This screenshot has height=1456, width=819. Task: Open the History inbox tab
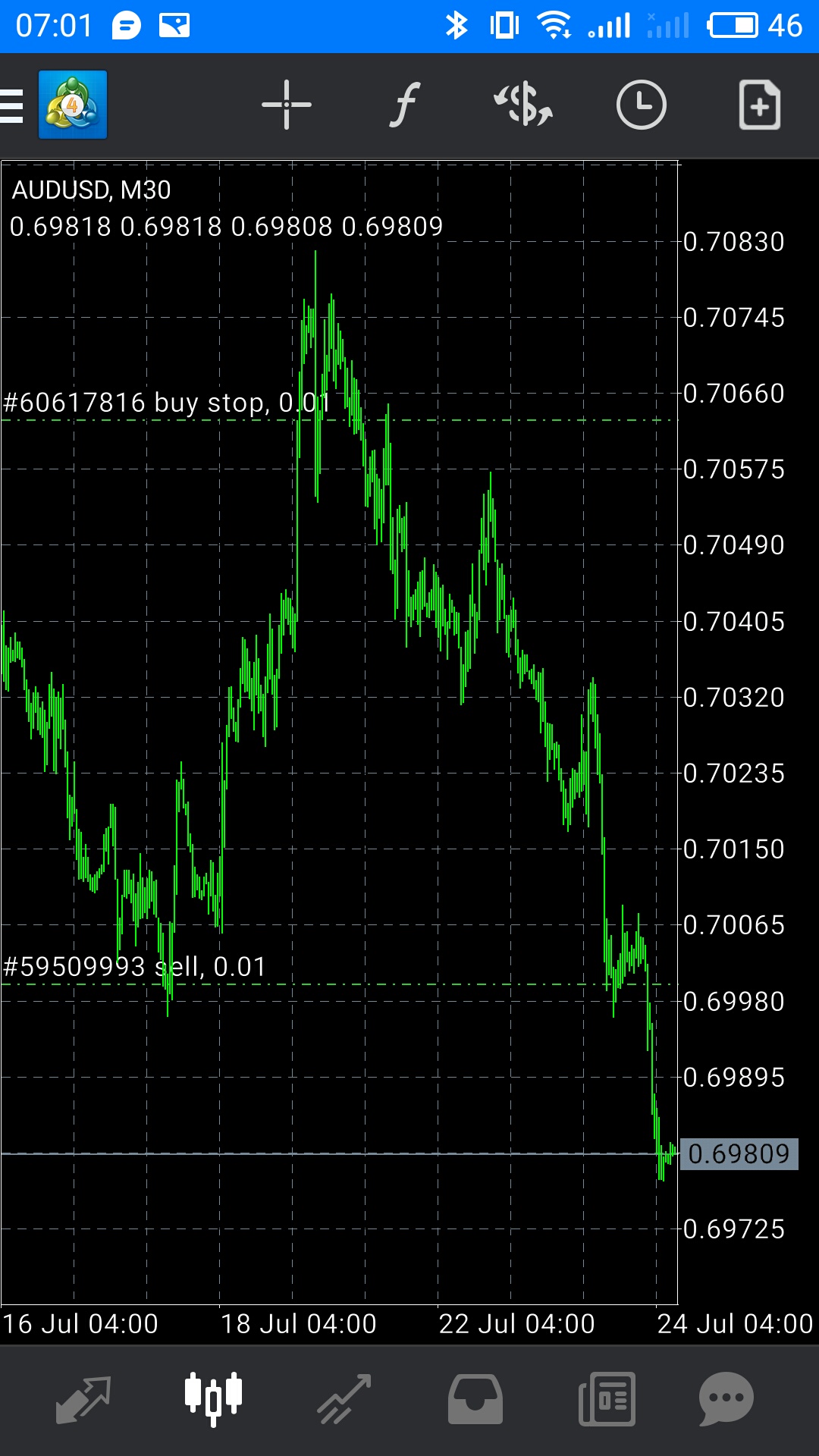coord(475,1400)
